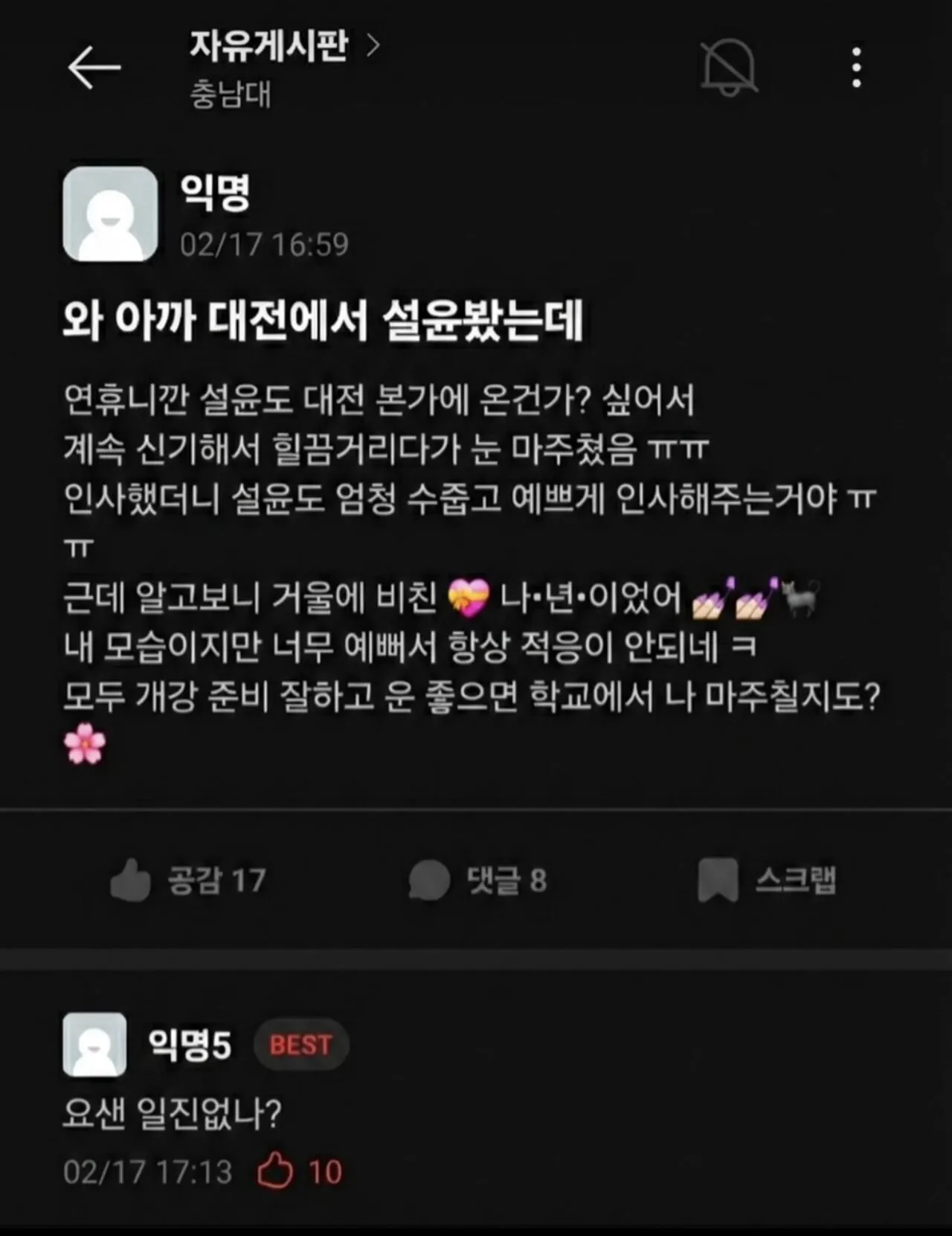Image resolution: width=952 pixels, height=1236 pixels.
Task: Like 익명5's best comment
Action: [275, 1171]
